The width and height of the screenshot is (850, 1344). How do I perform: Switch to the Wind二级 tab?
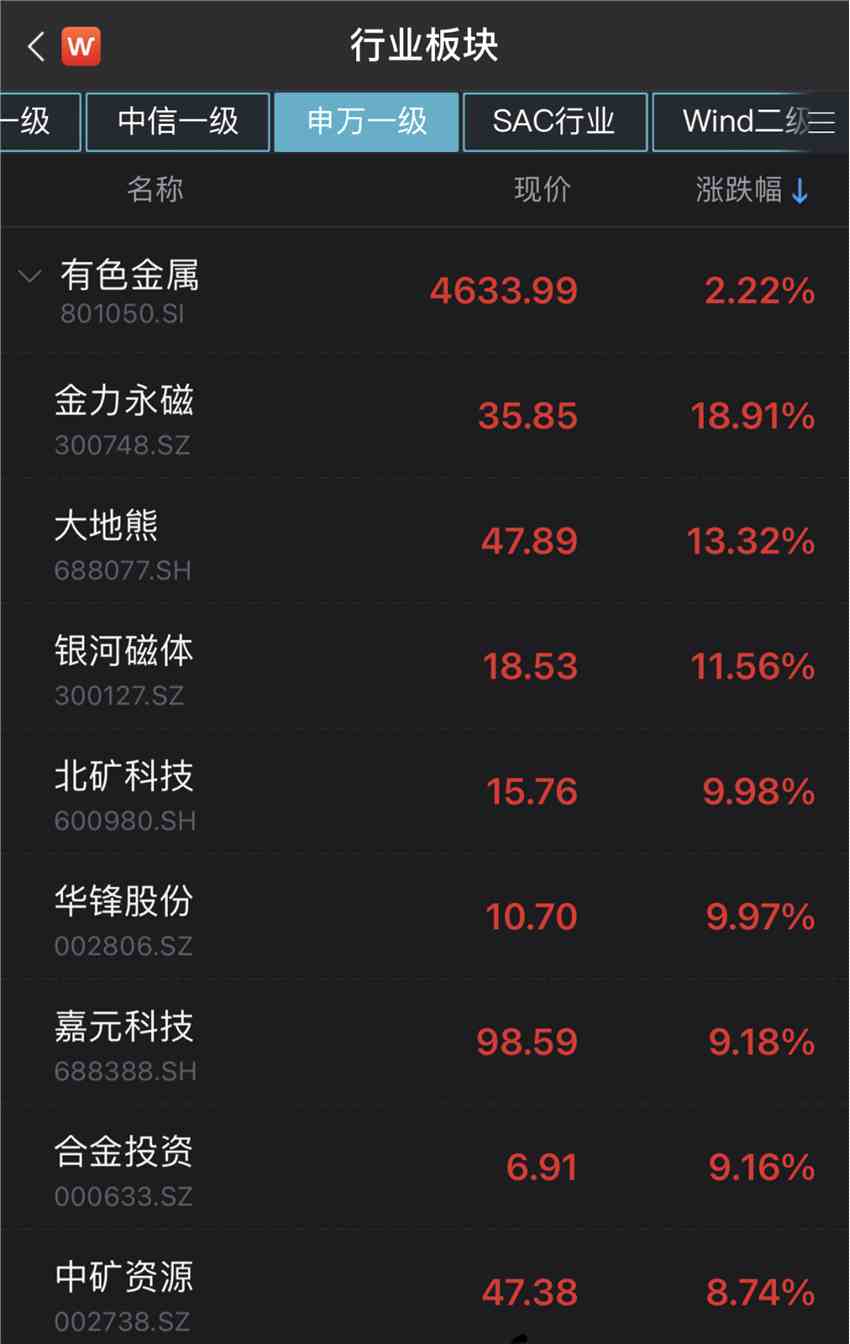(x=735, y=122)
